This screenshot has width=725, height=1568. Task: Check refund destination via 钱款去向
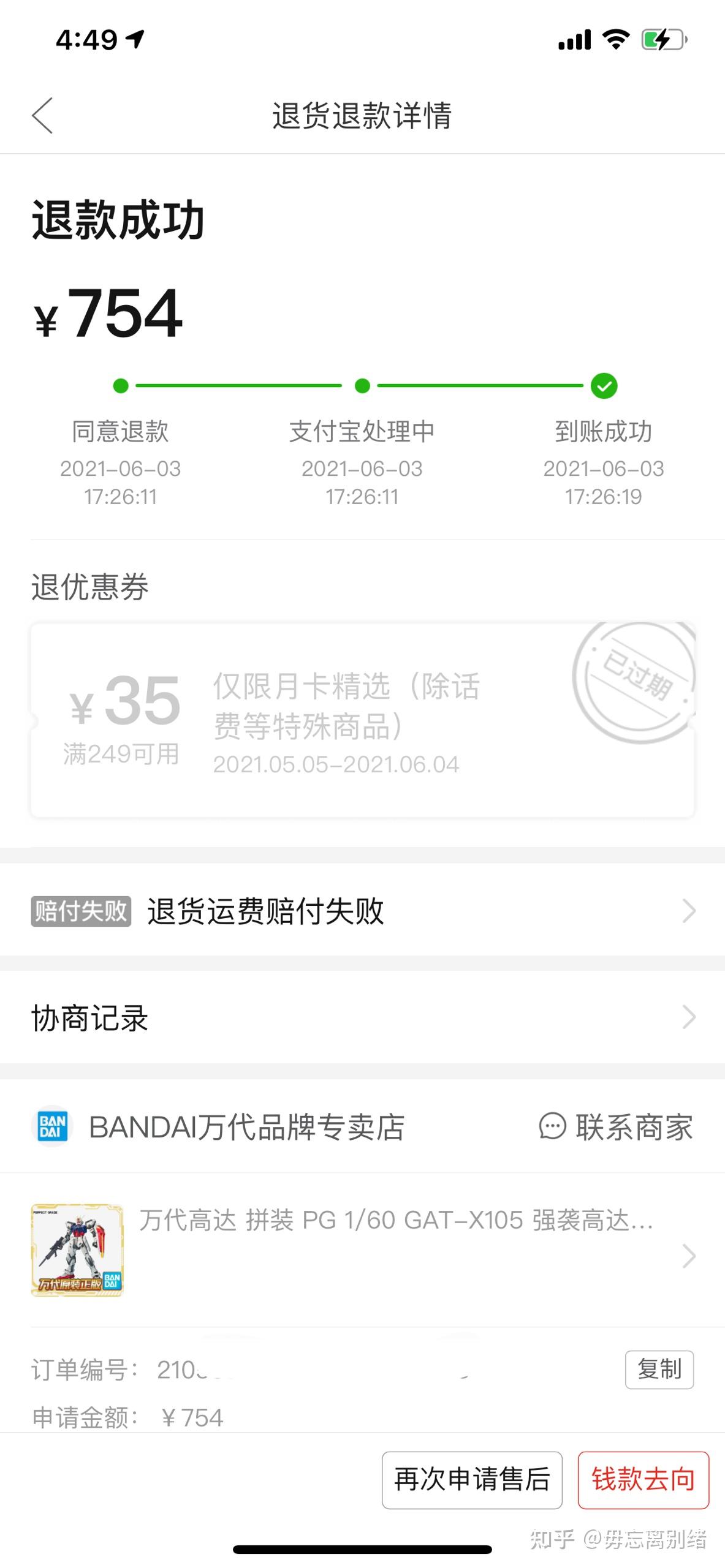(643, 1480)
